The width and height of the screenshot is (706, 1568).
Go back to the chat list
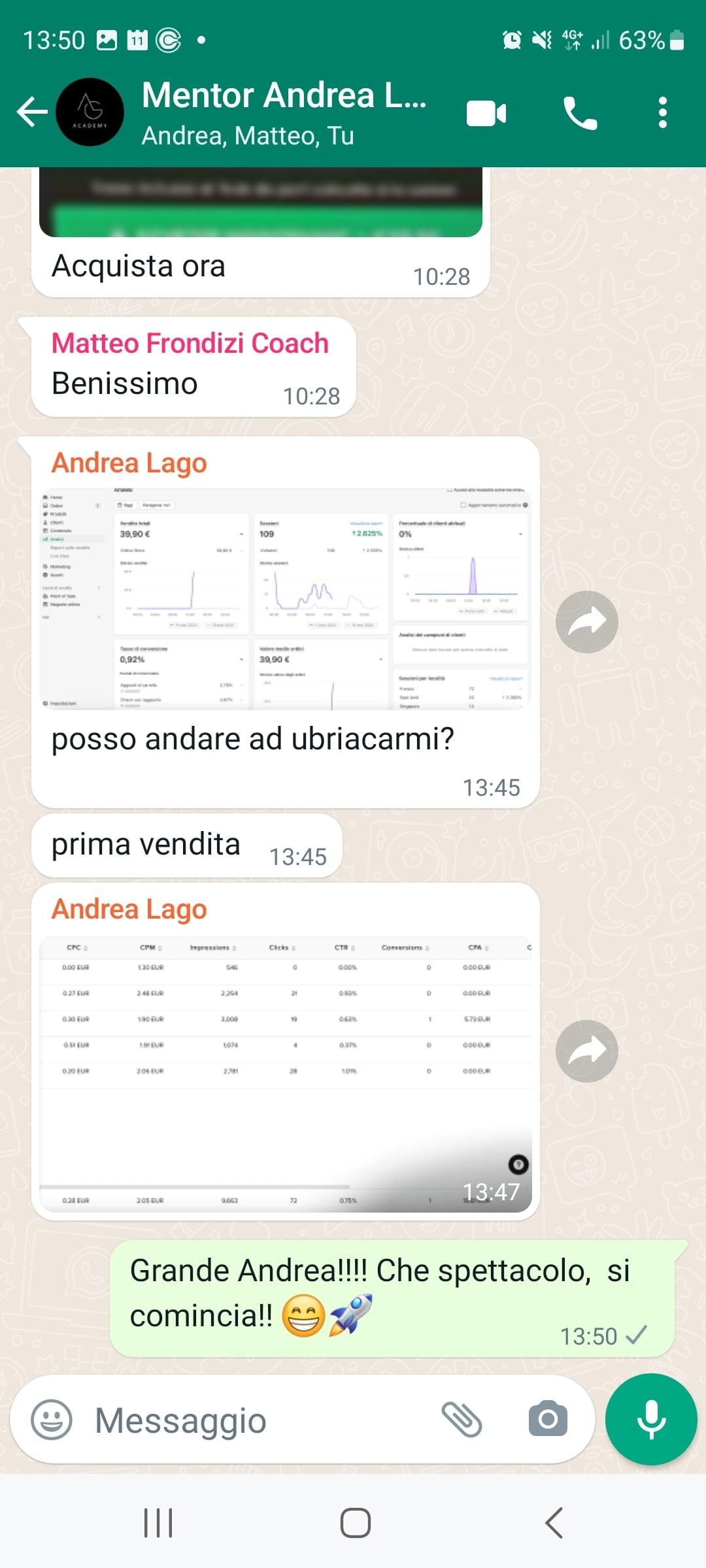pos(32,112)
